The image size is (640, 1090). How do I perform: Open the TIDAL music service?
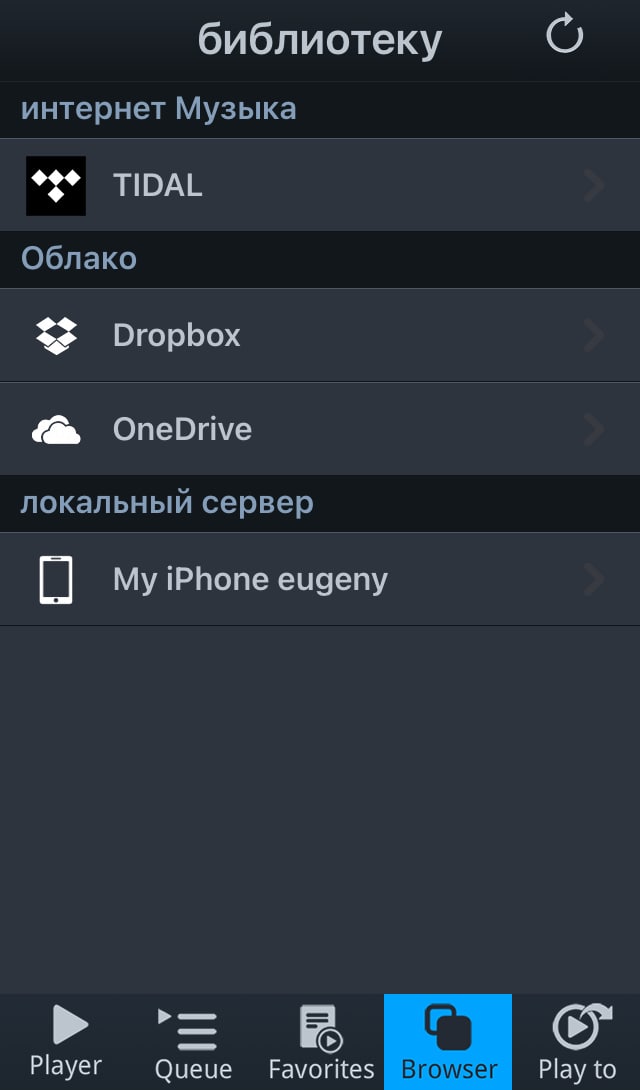coord(320,185)
